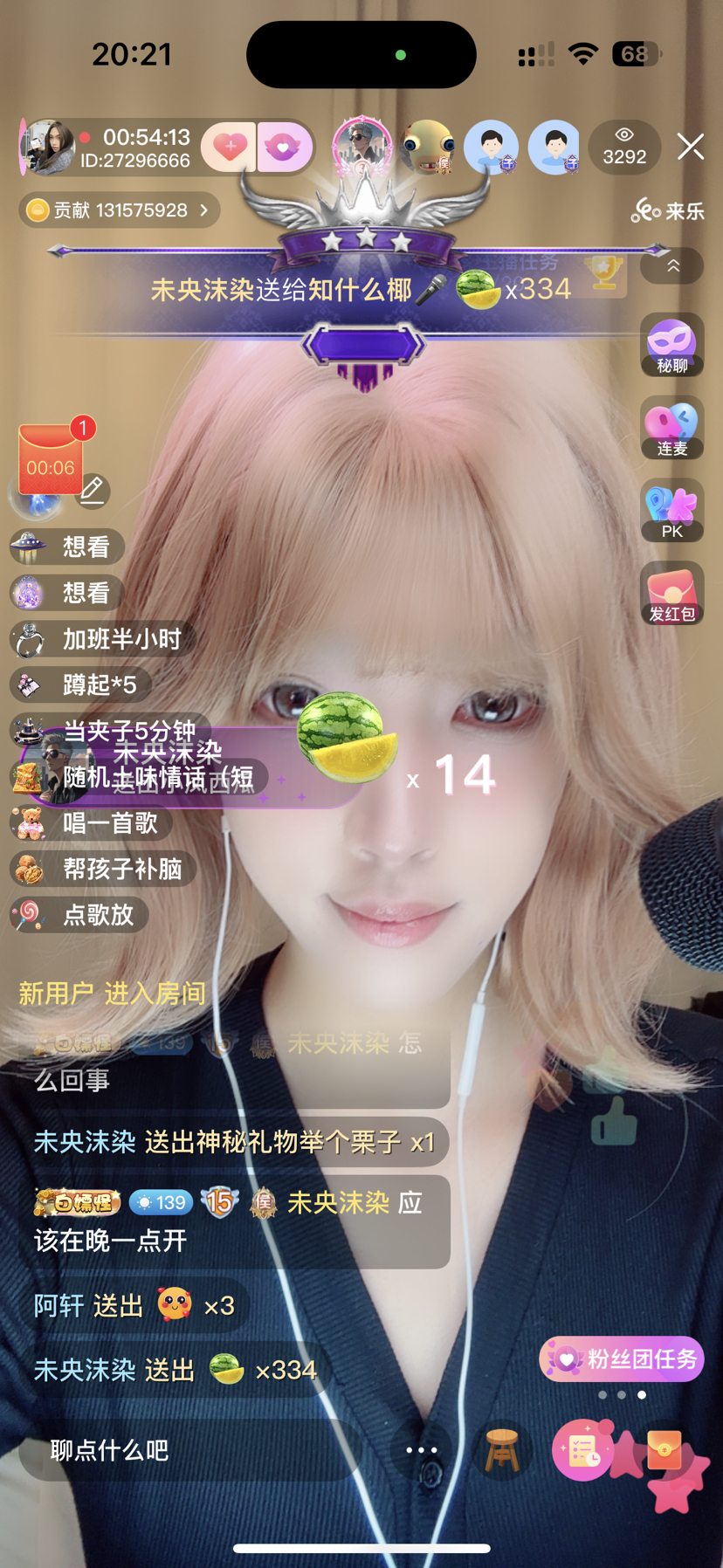Collapse the right side panel arrow
Image resolution: width=723 pixels, height=1568 pixels.
coord(672,265)
